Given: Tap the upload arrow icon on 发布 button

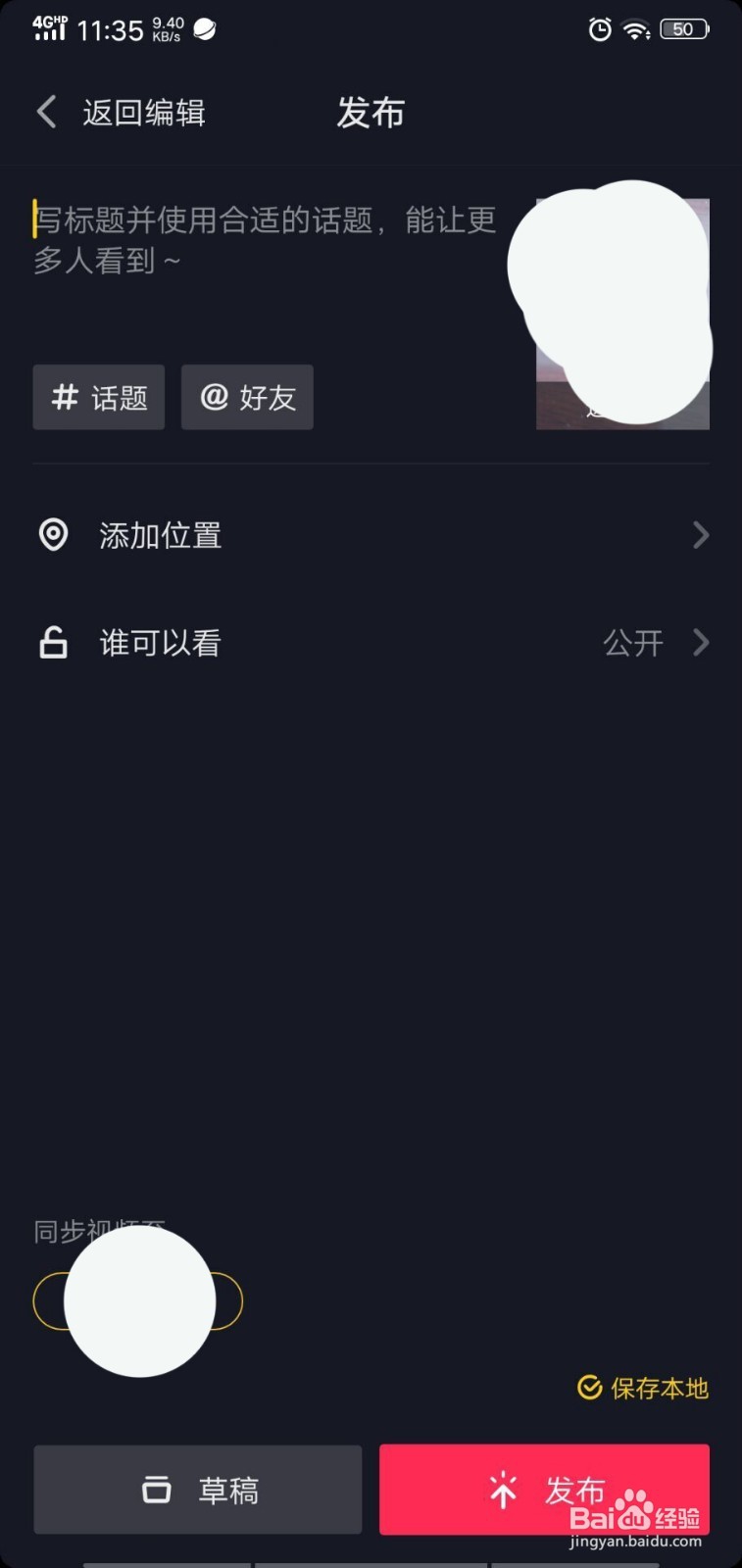Looking at the screenshot, I should point(502,1490).
